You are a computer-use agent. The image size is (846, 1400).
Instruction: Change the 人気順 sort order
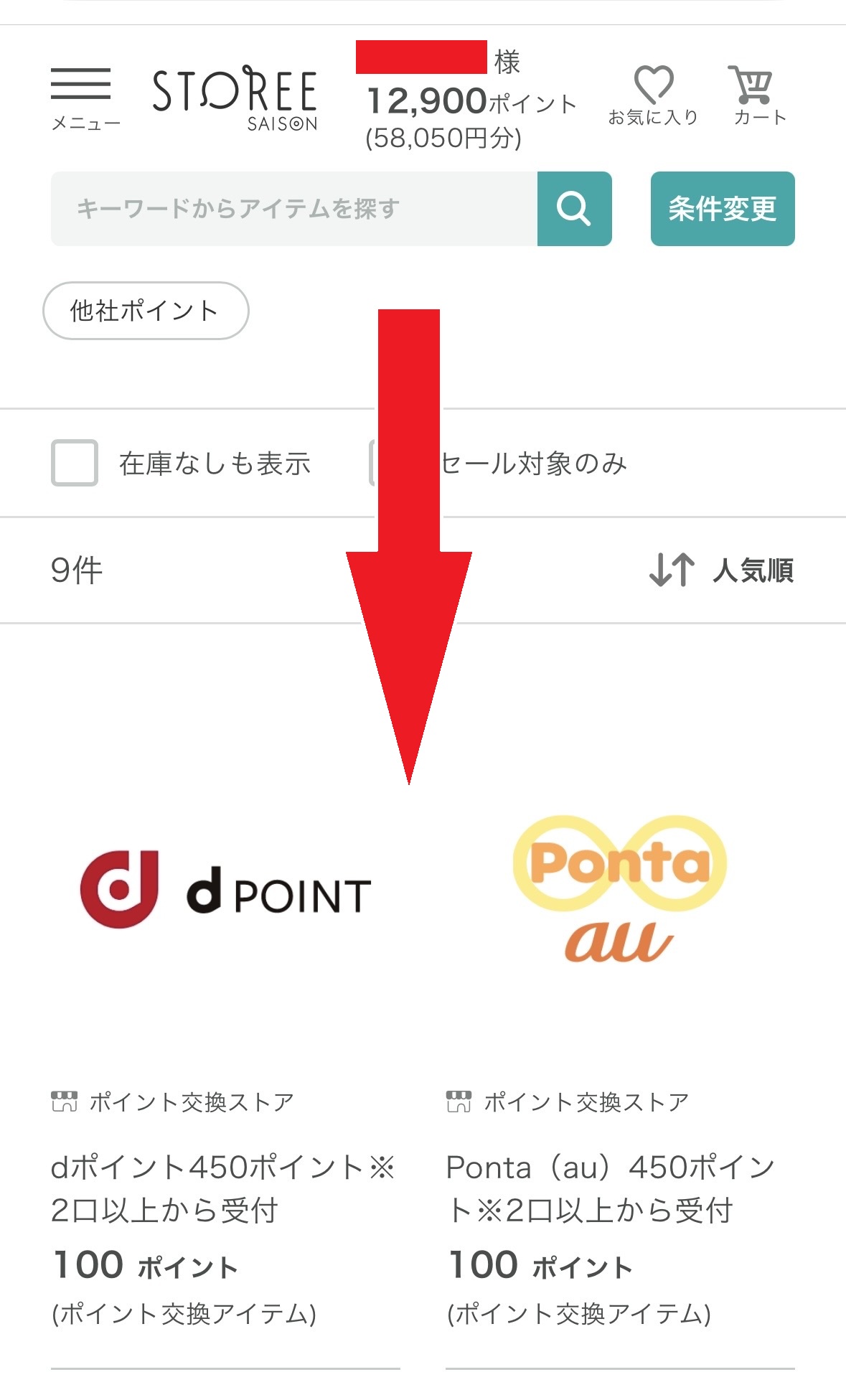click(x=722, y=570)
